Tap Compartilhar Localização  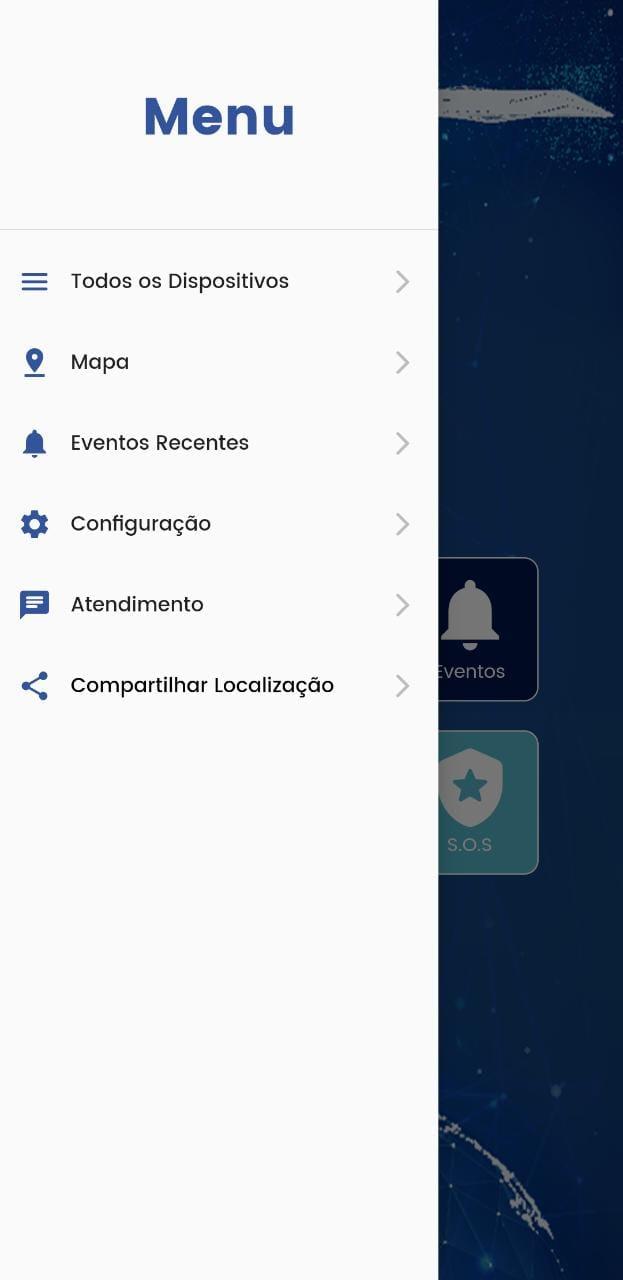218,686
